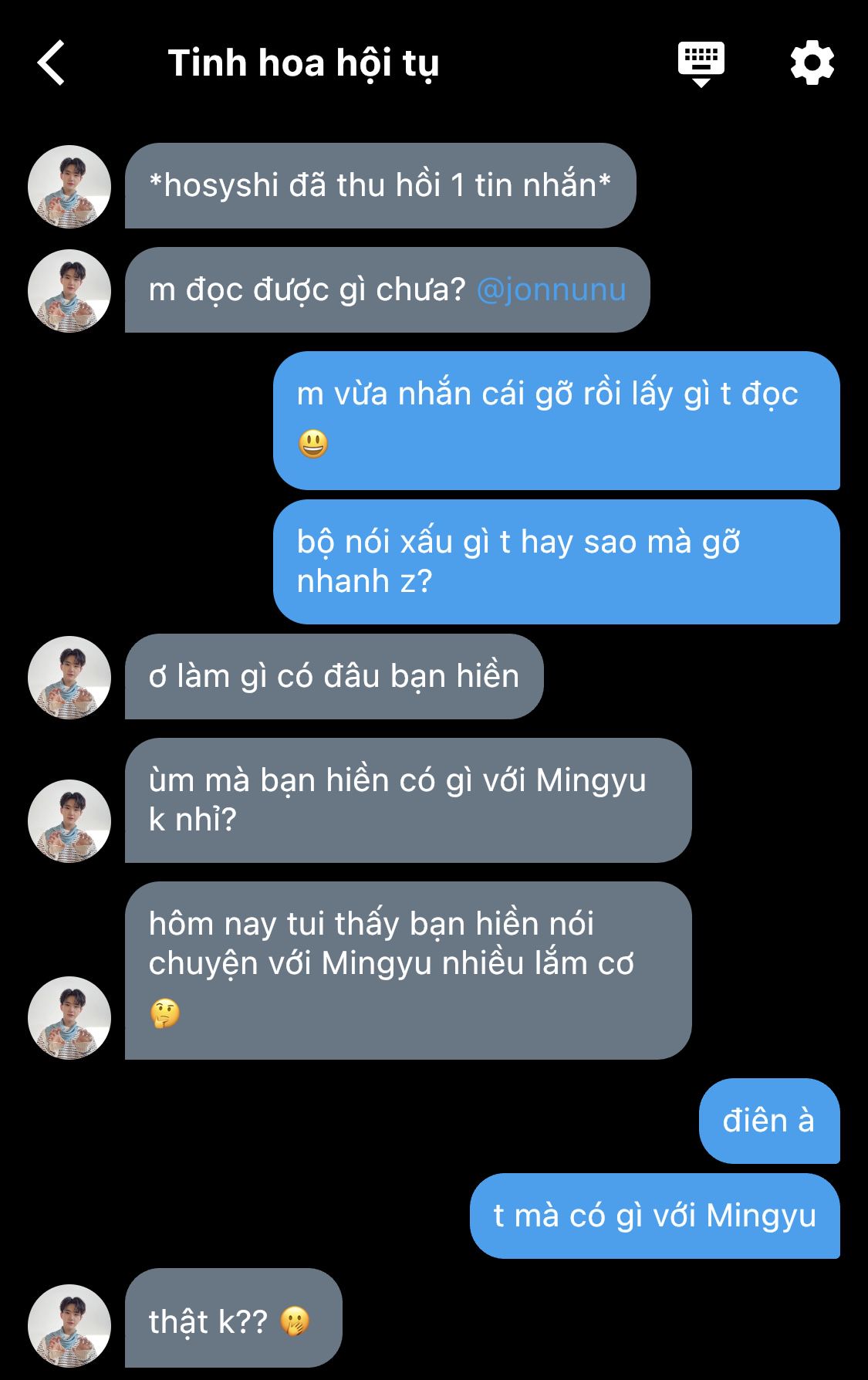
Task: Open chat settings via the gear icon
Action: [812, 63]
